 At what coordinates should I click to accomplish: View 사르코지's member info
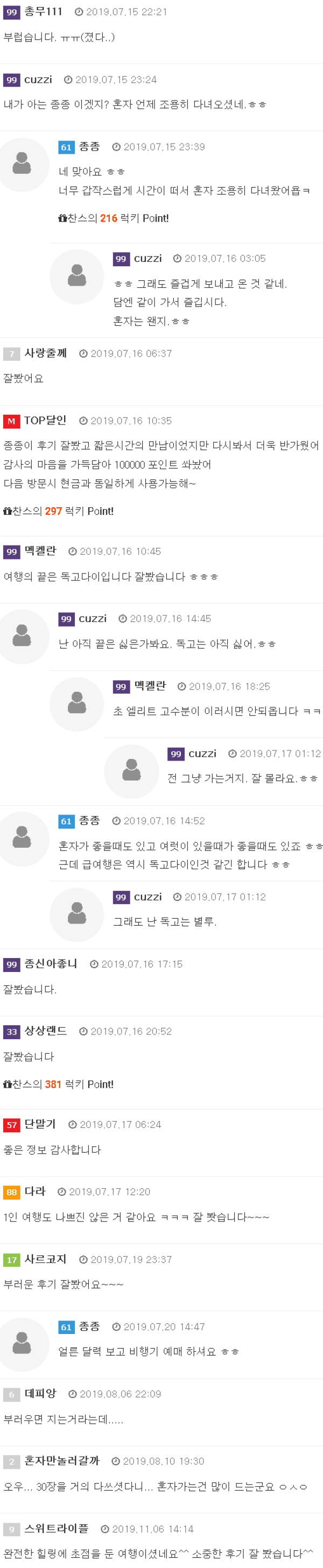(45, 1259)
